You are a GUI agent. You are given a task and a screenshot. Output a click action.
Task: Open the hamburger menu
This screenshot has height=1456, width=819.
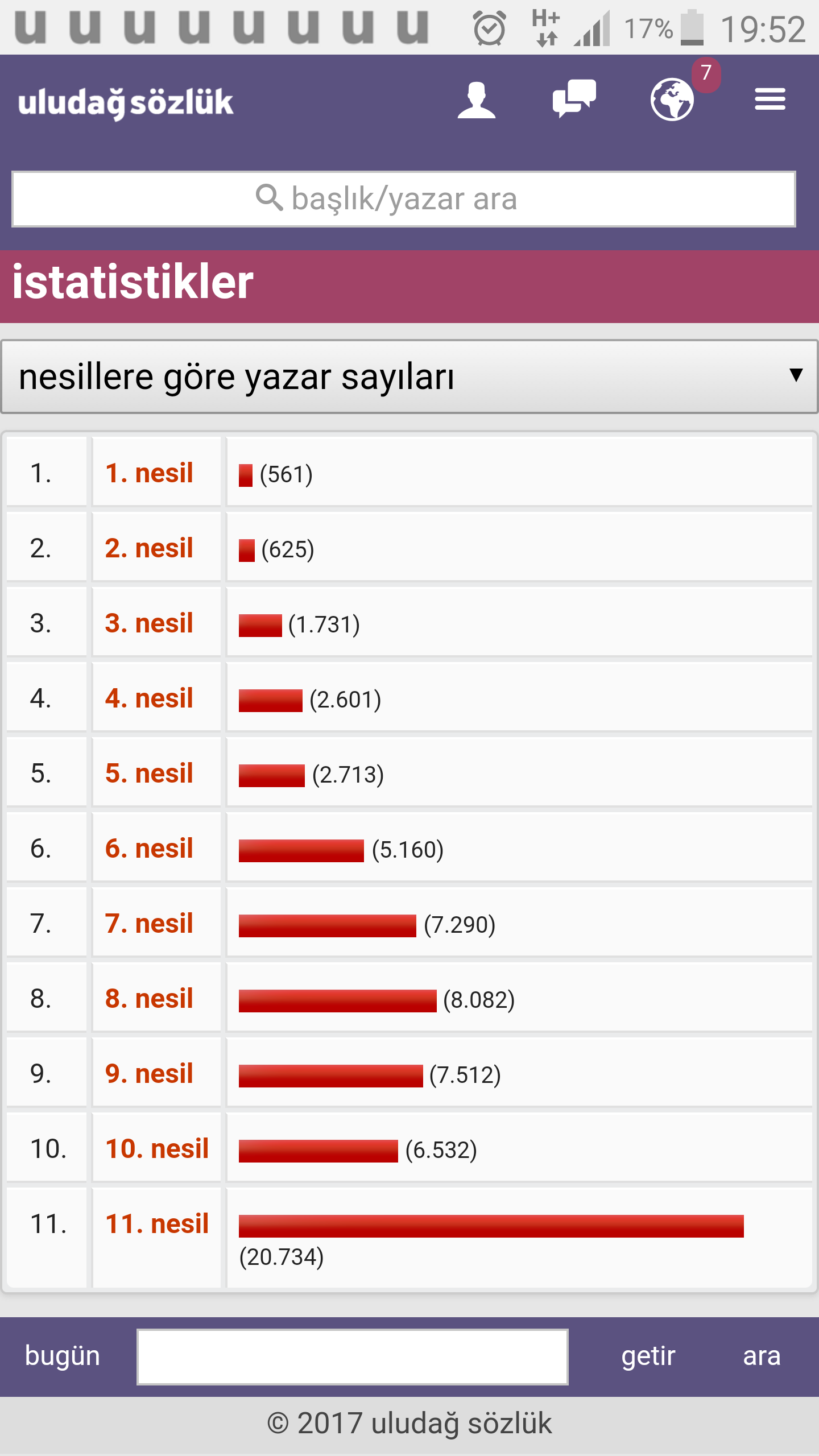pos(770,100)
